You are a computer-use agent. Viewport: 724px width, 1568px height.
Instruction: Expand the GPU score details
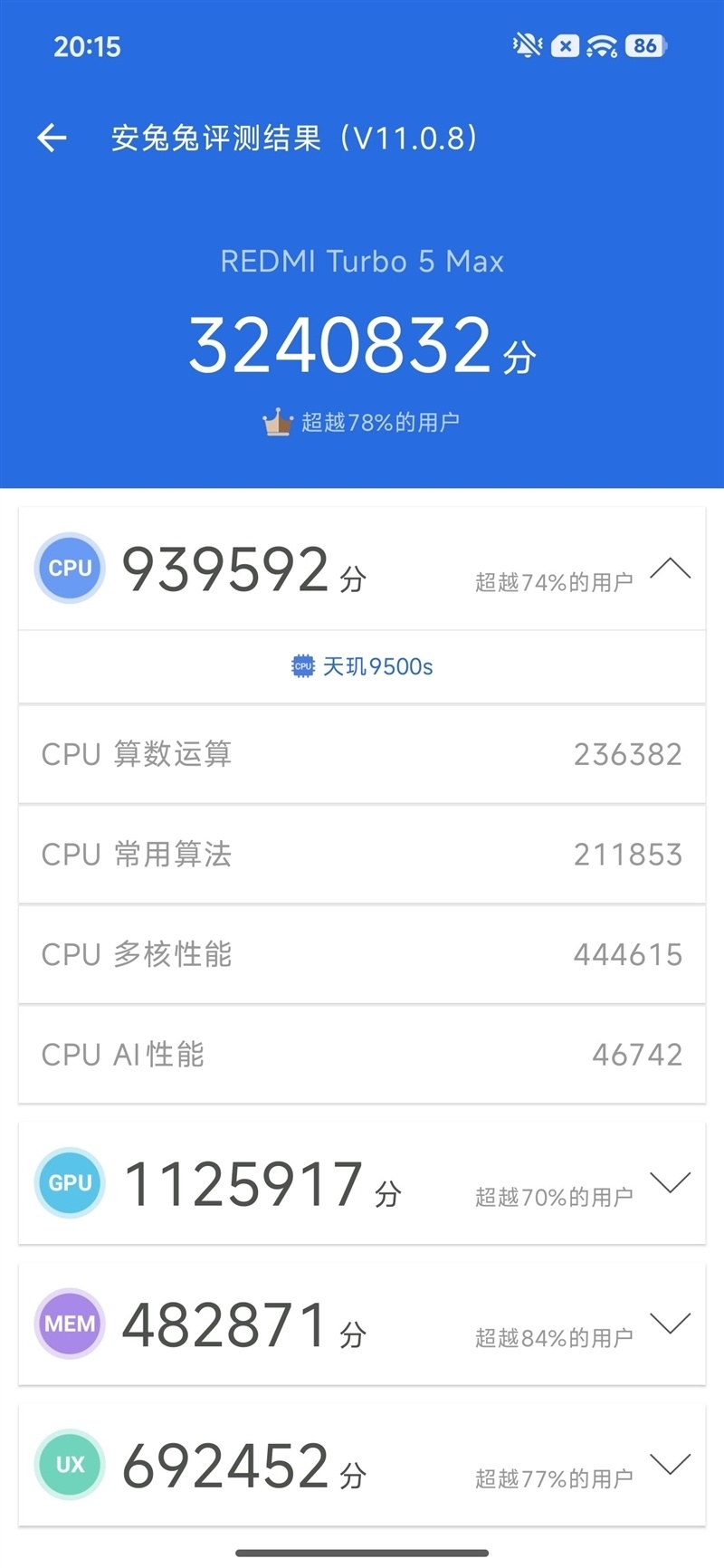(x=671, y=1183)
